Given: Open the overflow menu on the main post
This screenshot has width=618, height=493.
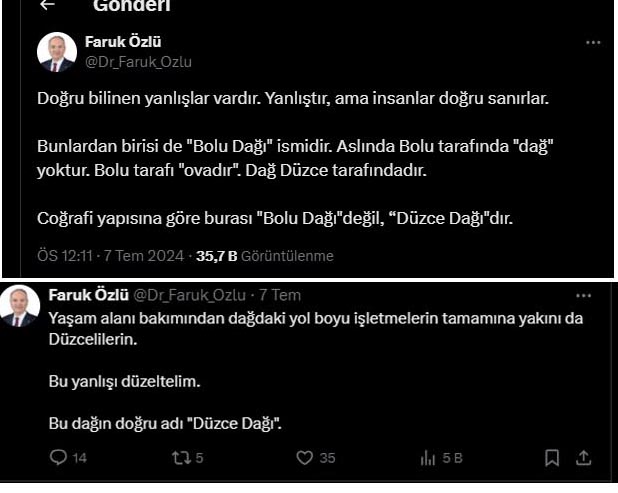Looking at the screenshot, I should [x=593, y=43].
